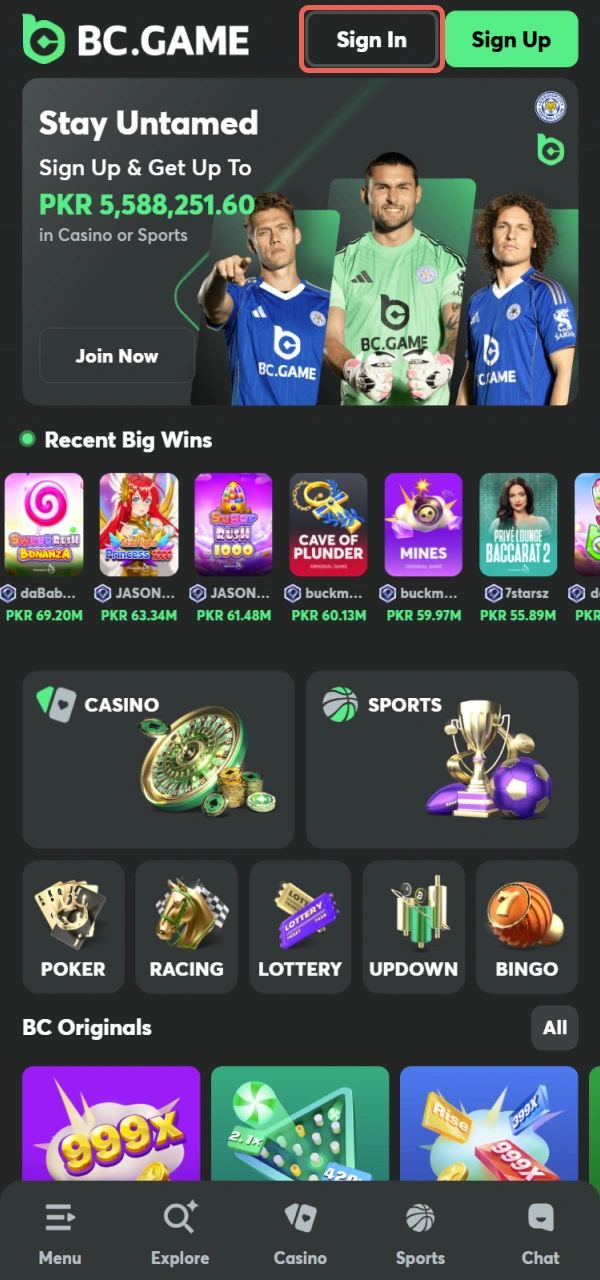Select the Poker category
The height and width of the screenshot is (1280, 600).
click(x=73, y=926)
